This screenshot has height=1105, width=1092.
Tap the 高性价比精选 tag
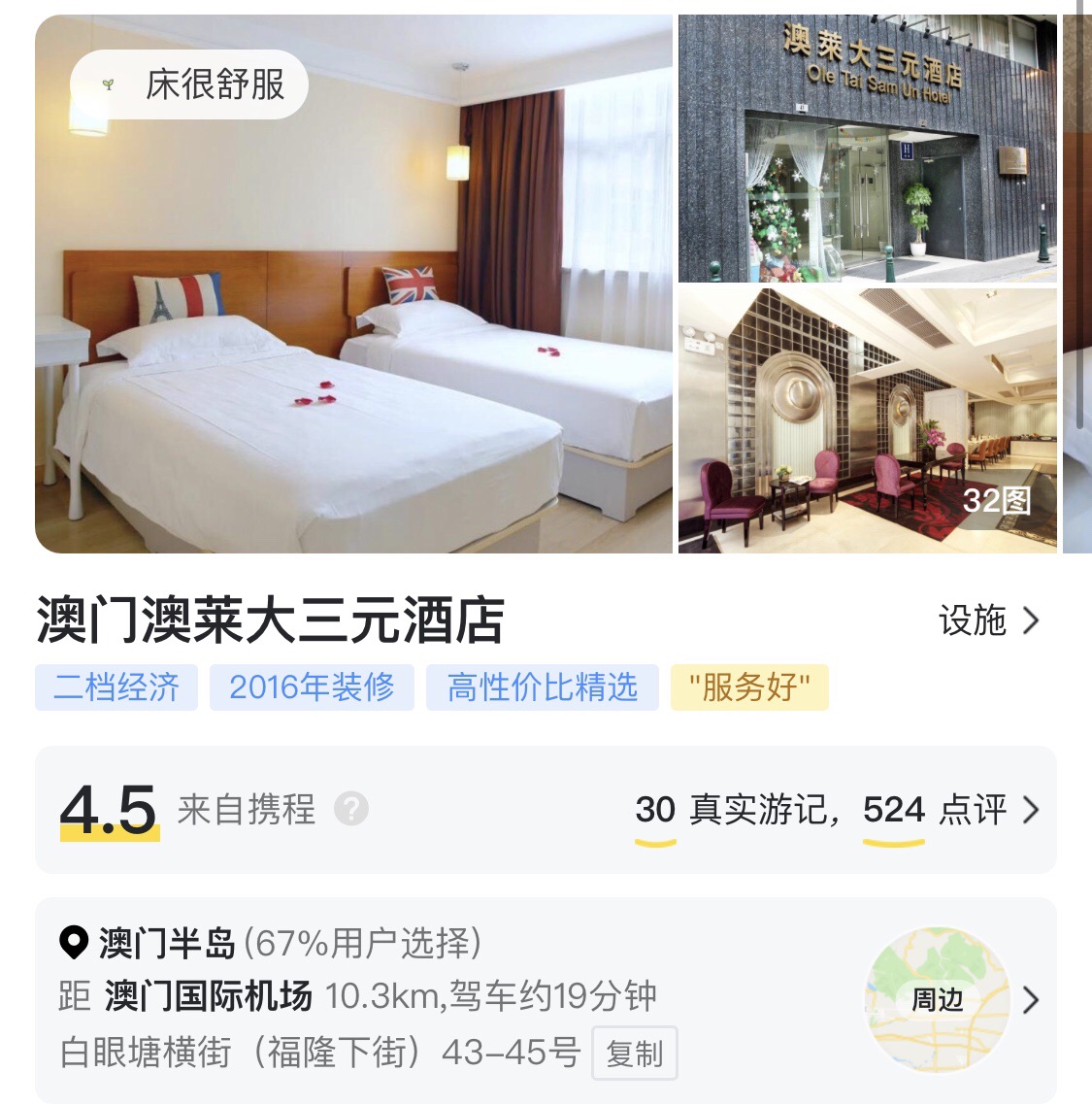pos(542,687)
